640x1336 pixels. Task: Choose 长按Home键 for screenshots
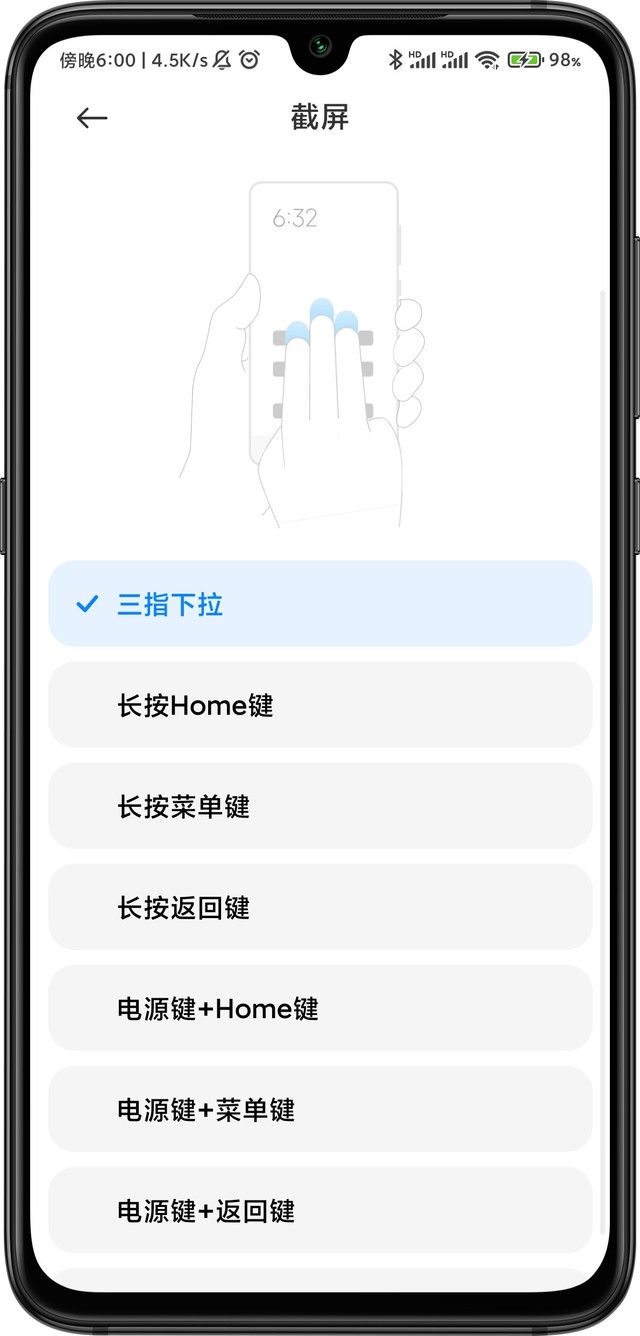[x=320, y=705]
